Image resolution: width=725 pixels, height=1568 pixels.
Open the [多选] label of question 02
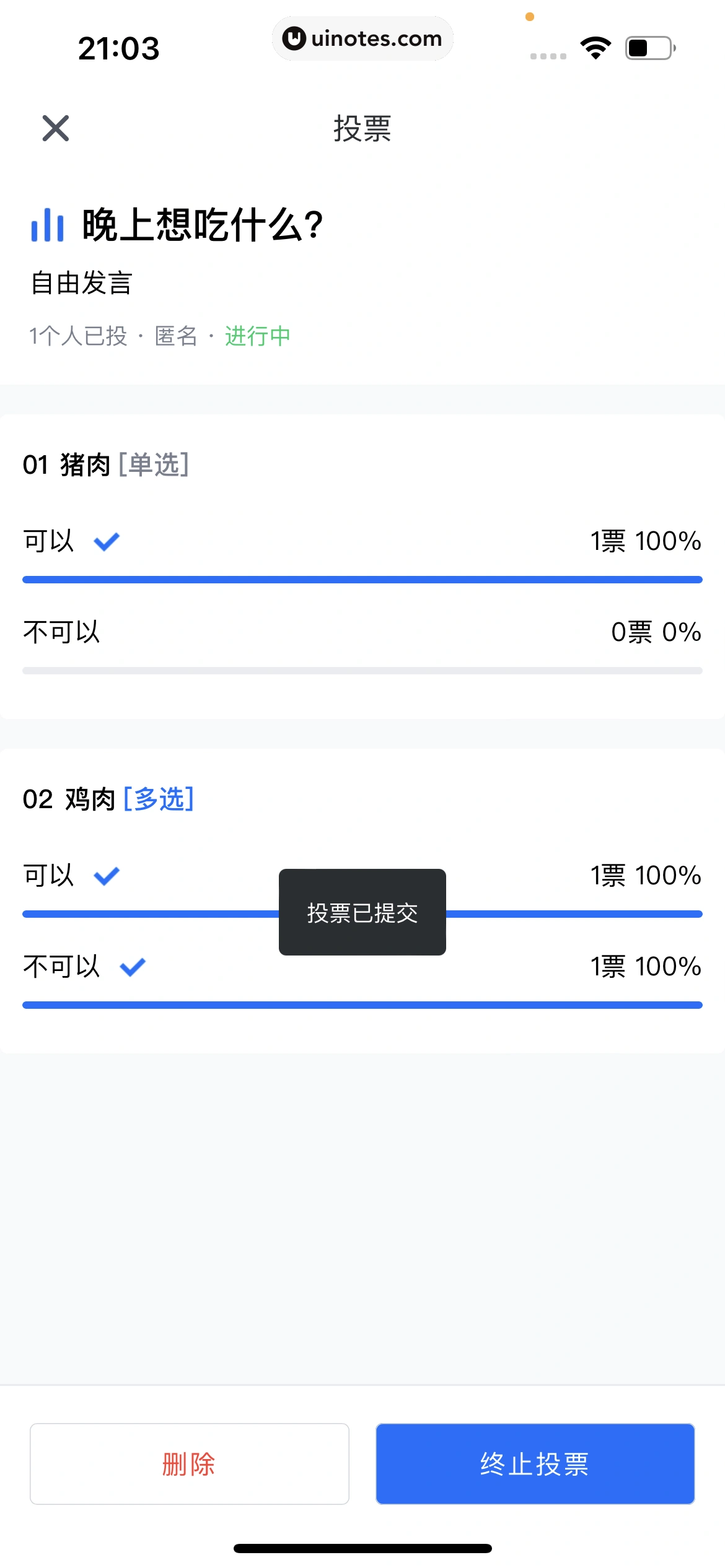158,799
